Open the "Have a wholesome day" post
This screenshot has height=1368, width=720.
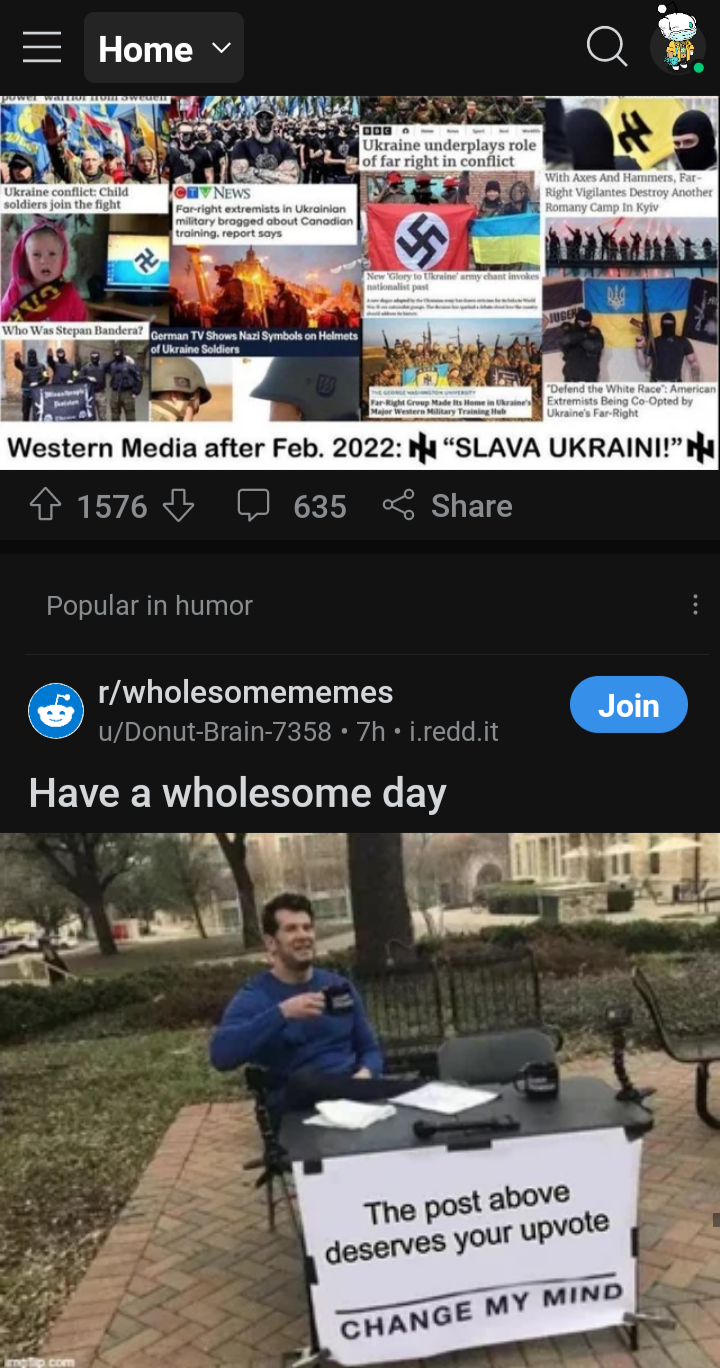point(237,794)
